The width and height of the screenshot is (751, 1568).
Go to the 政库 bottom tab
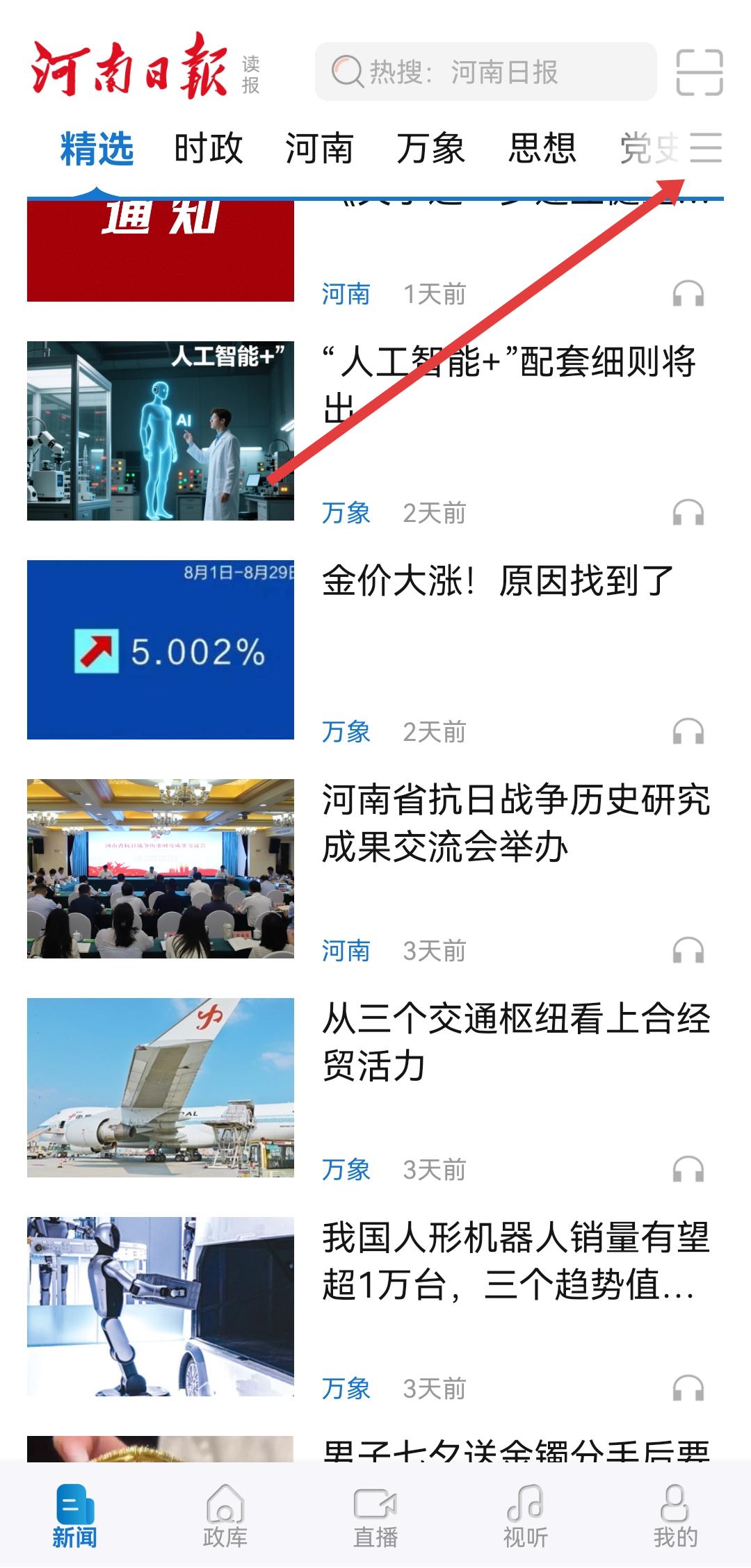coord(225,1516)
